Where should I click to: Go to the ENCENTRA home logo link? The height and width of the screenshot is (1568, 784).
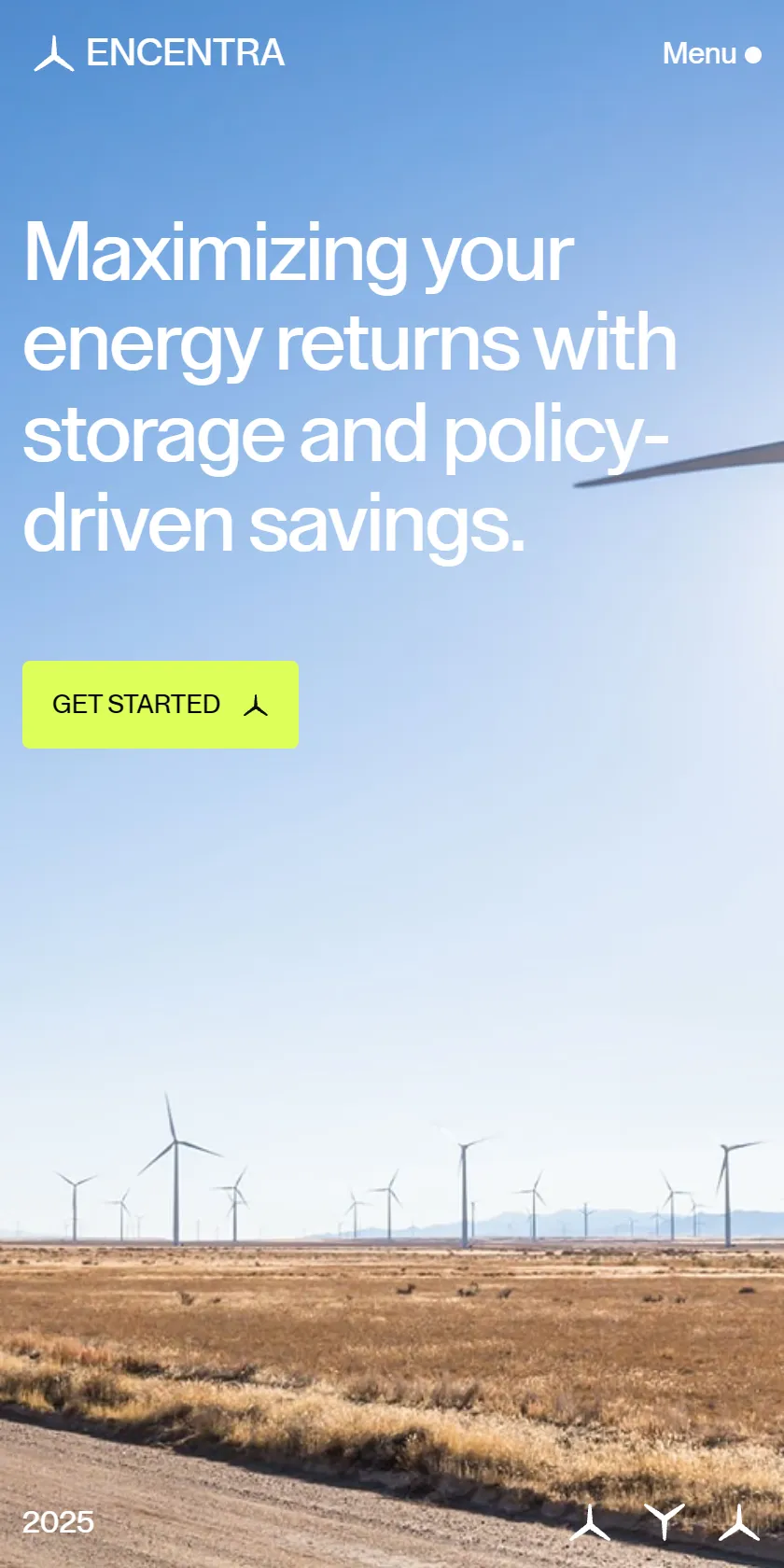tap(160, 53)
